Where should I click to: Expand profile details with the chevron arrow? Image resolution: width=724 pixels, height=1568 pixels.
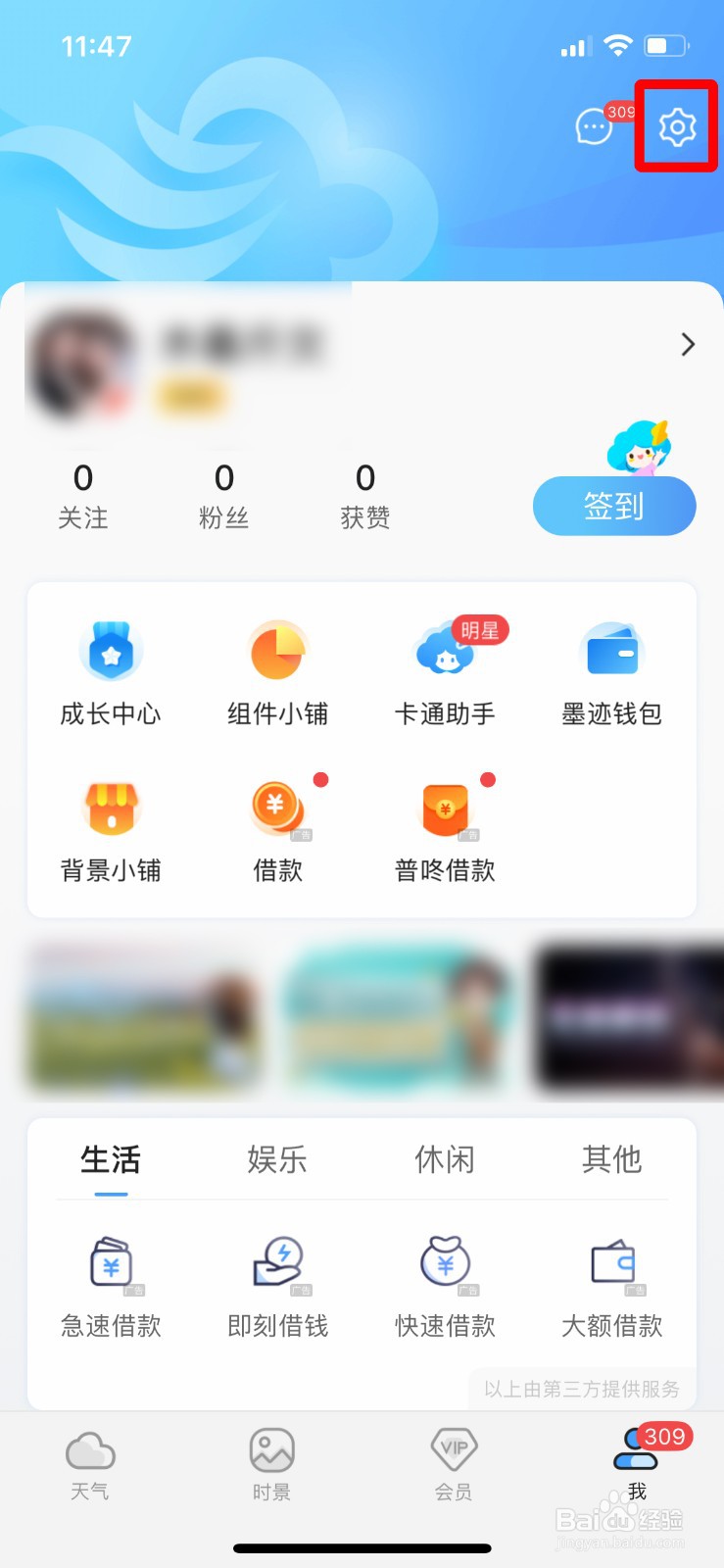(x=688, y=344)
